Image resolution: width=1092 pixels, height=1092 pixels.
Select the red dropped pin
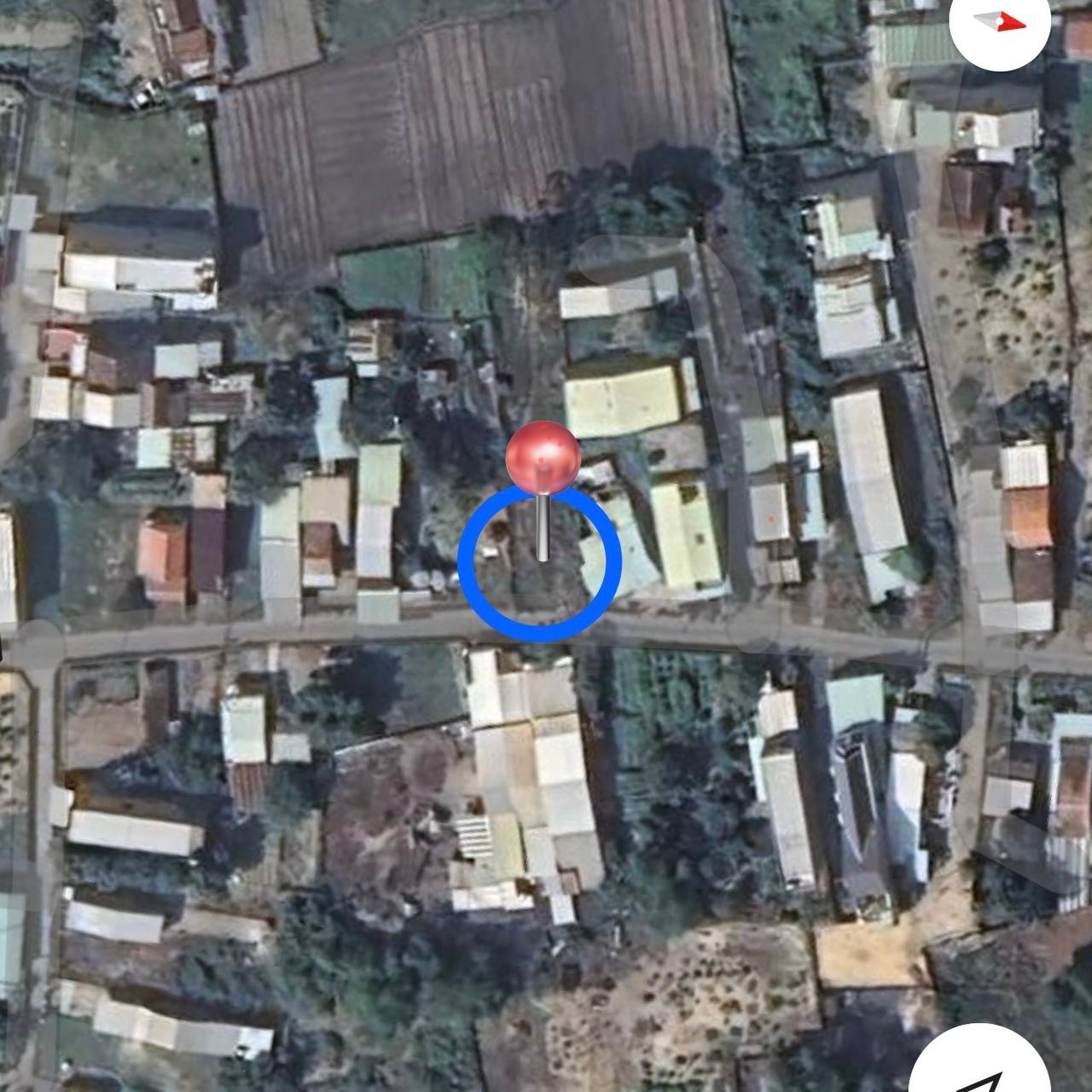pos(543,458)
